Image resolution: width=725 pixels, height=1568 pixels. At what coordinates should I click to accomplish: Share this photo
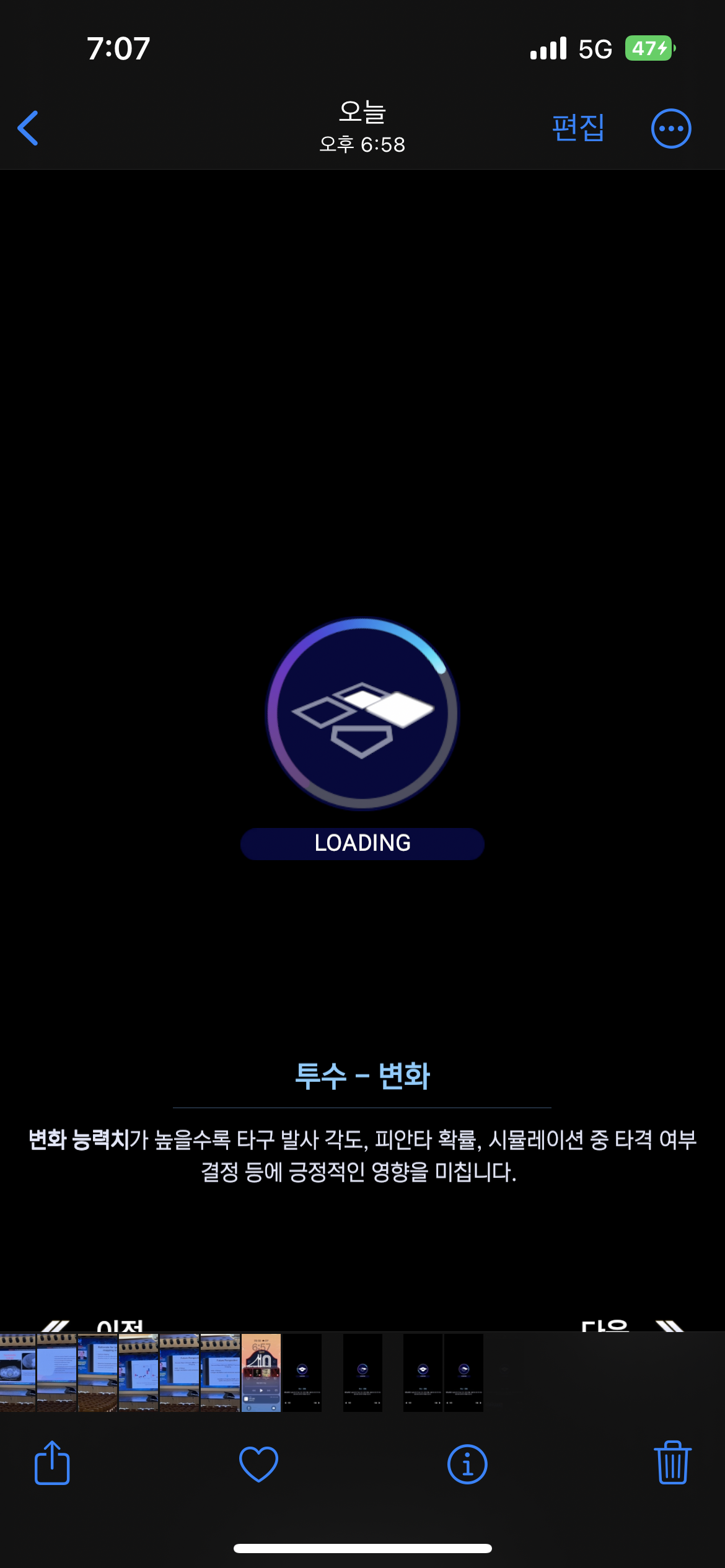tap(52, 1463)
